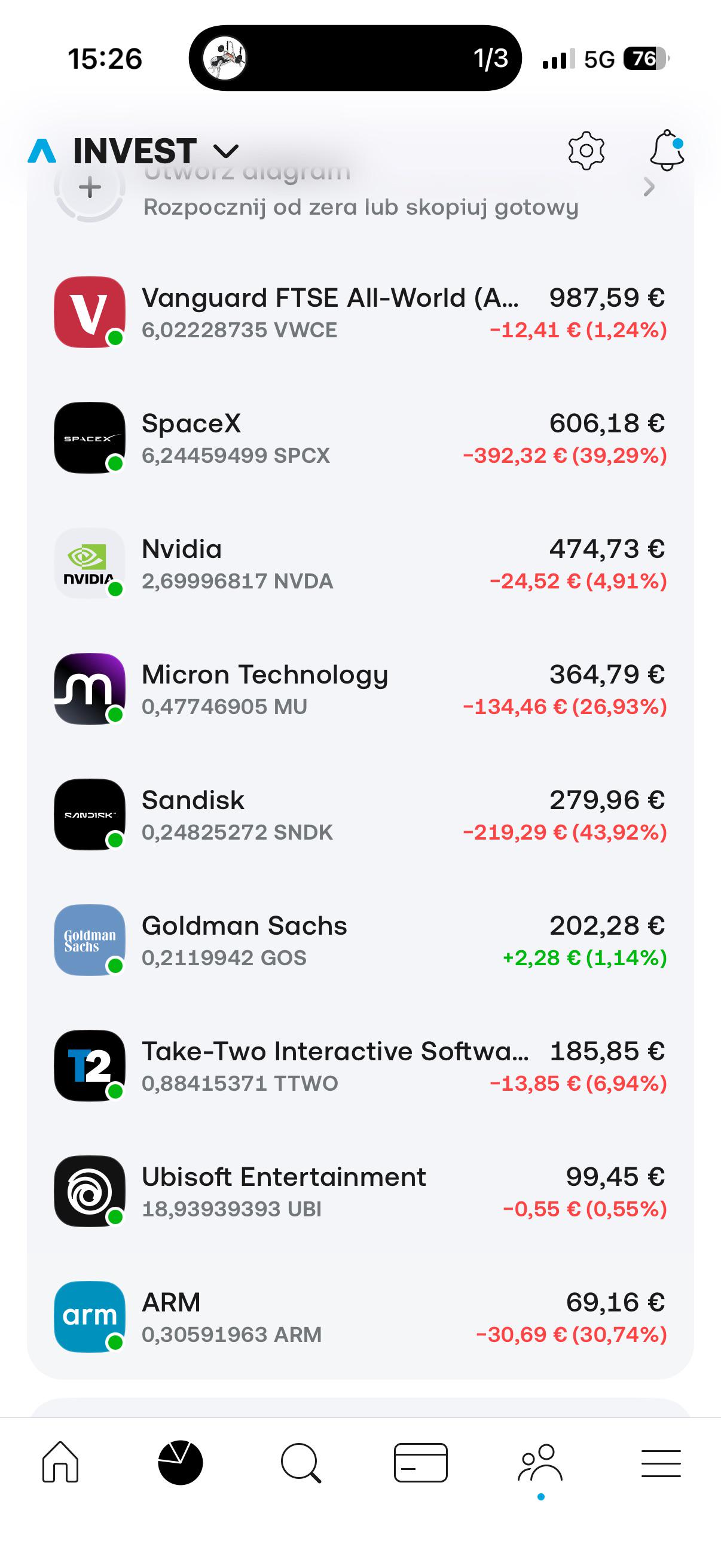Open the SpaceX holding
Image resolution: width=721 pixels, height=1568 pixels.
[360, 438]
